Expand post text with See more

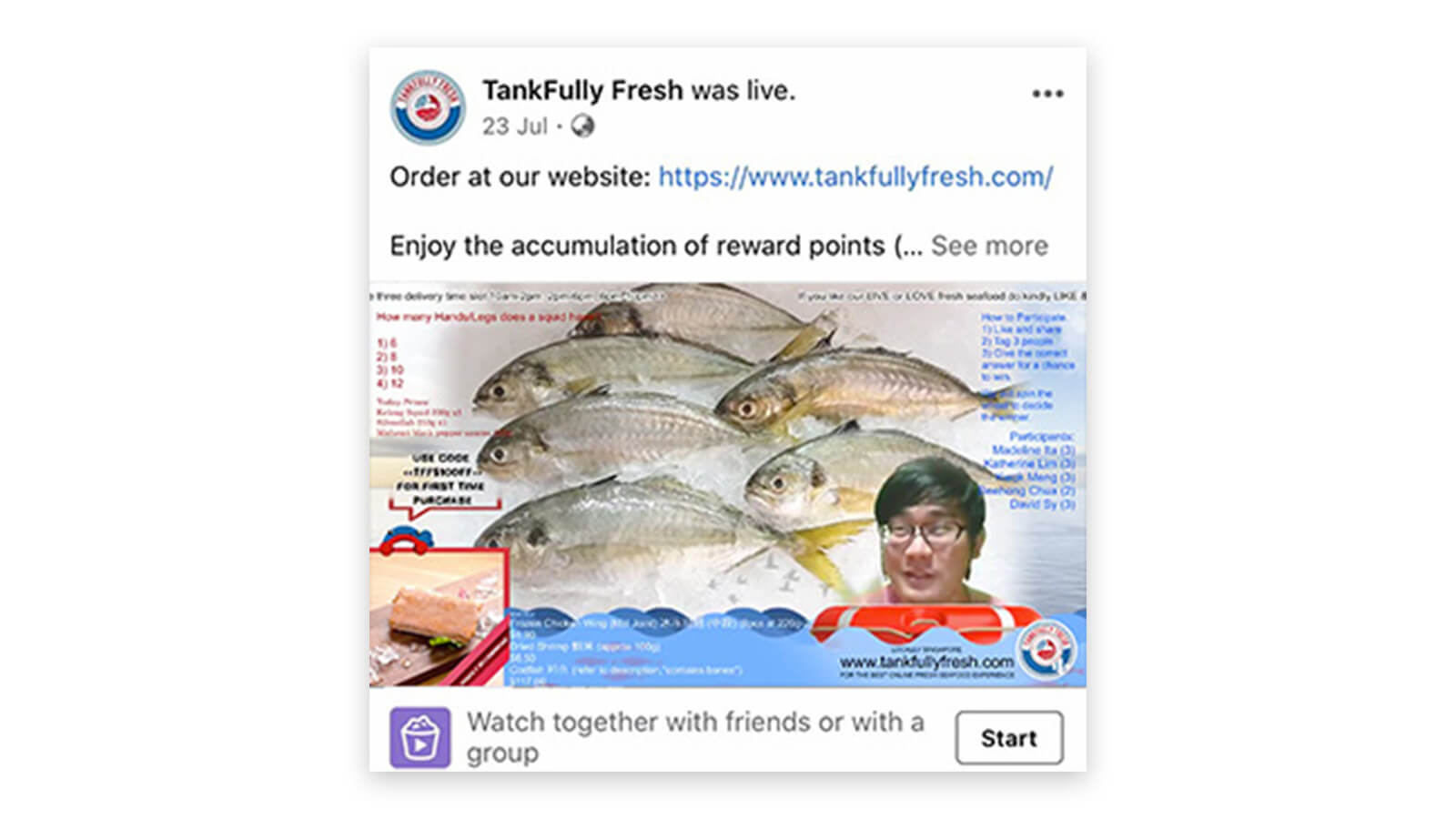point(989,246)
